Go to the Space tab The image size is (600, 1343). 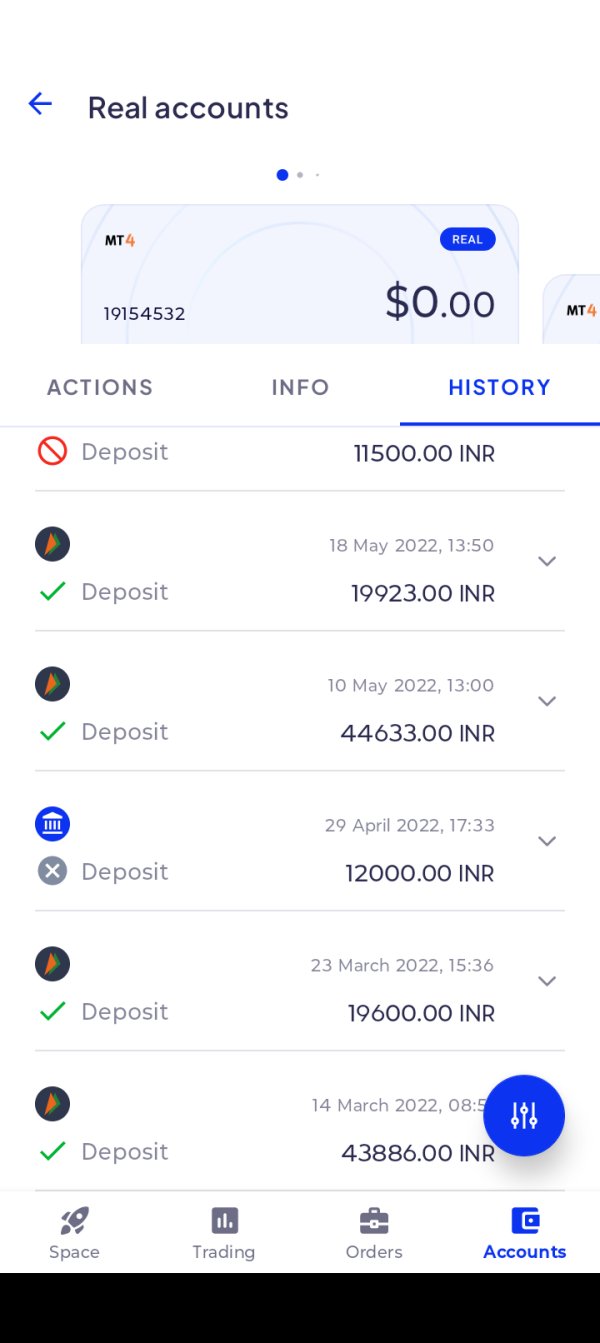pos(74,1232)
